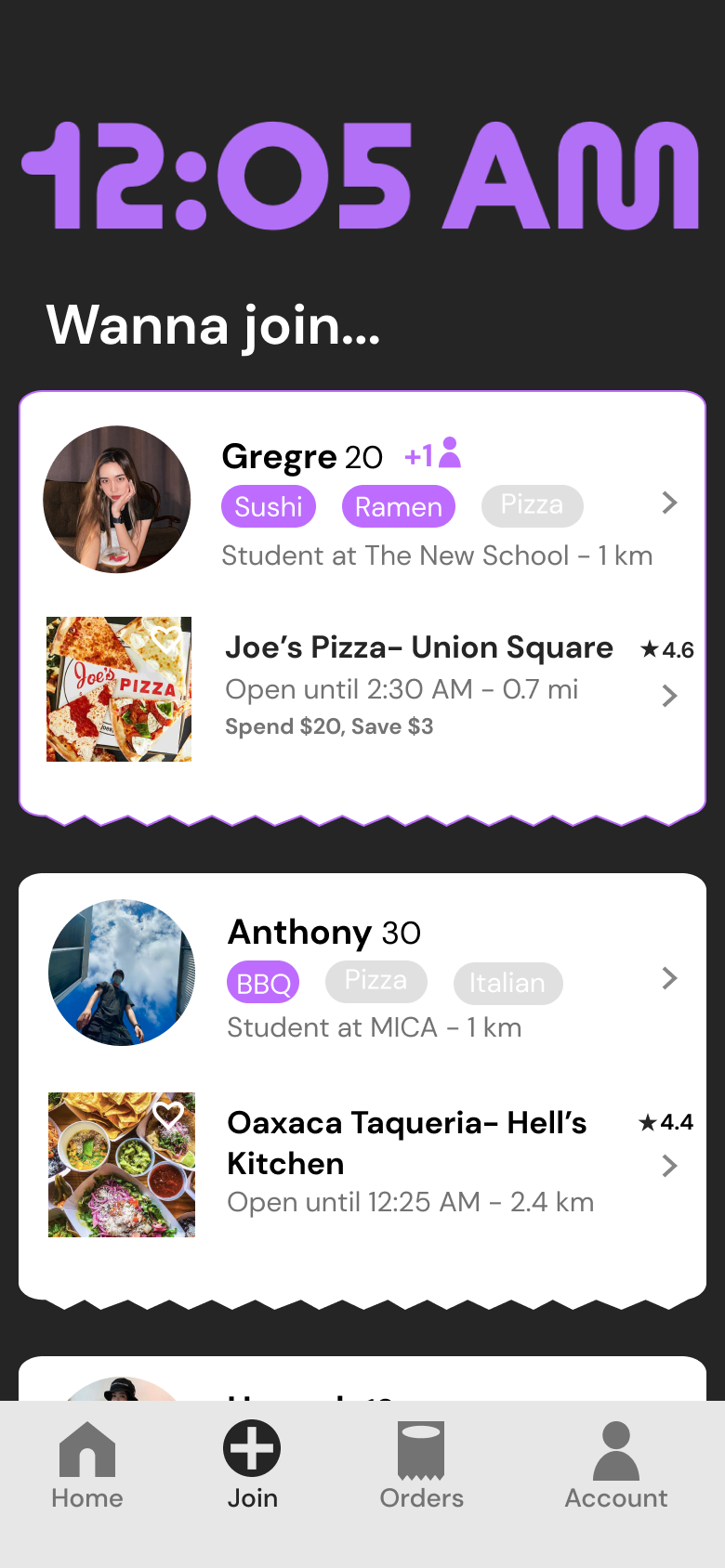
Task: Favorite Oaxaca Taqueria with the heart
Action: click(x=168, y=1114)
